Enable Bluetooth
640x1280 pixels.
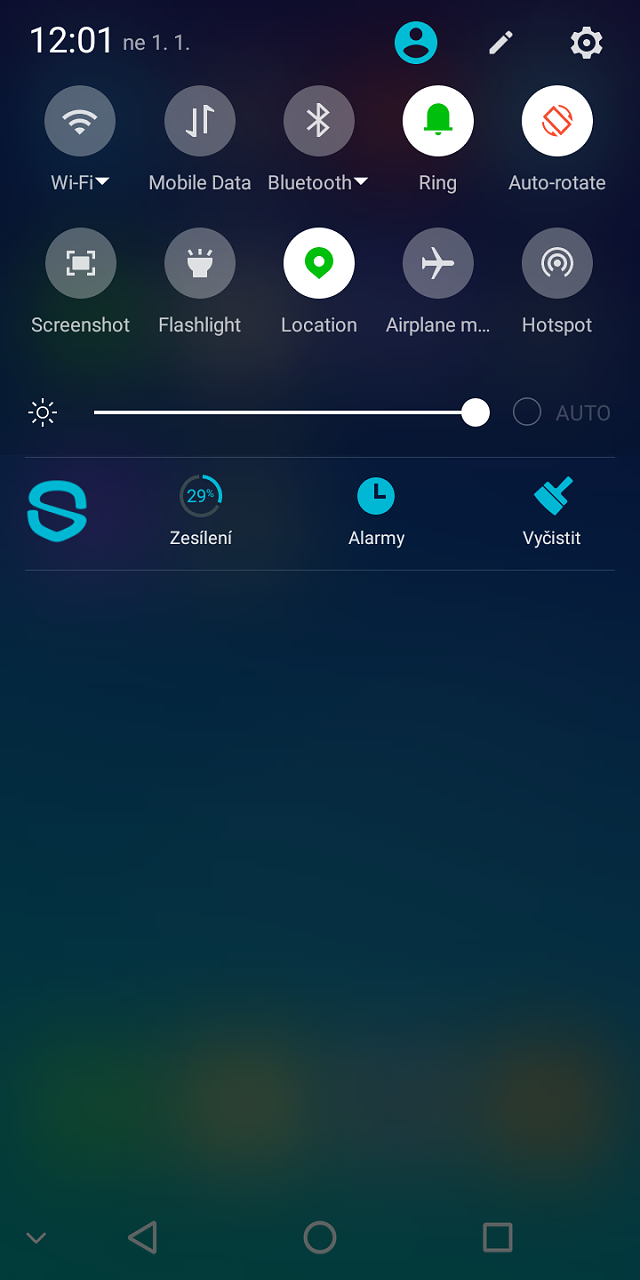pyautogui.click(x=319, y=122)
